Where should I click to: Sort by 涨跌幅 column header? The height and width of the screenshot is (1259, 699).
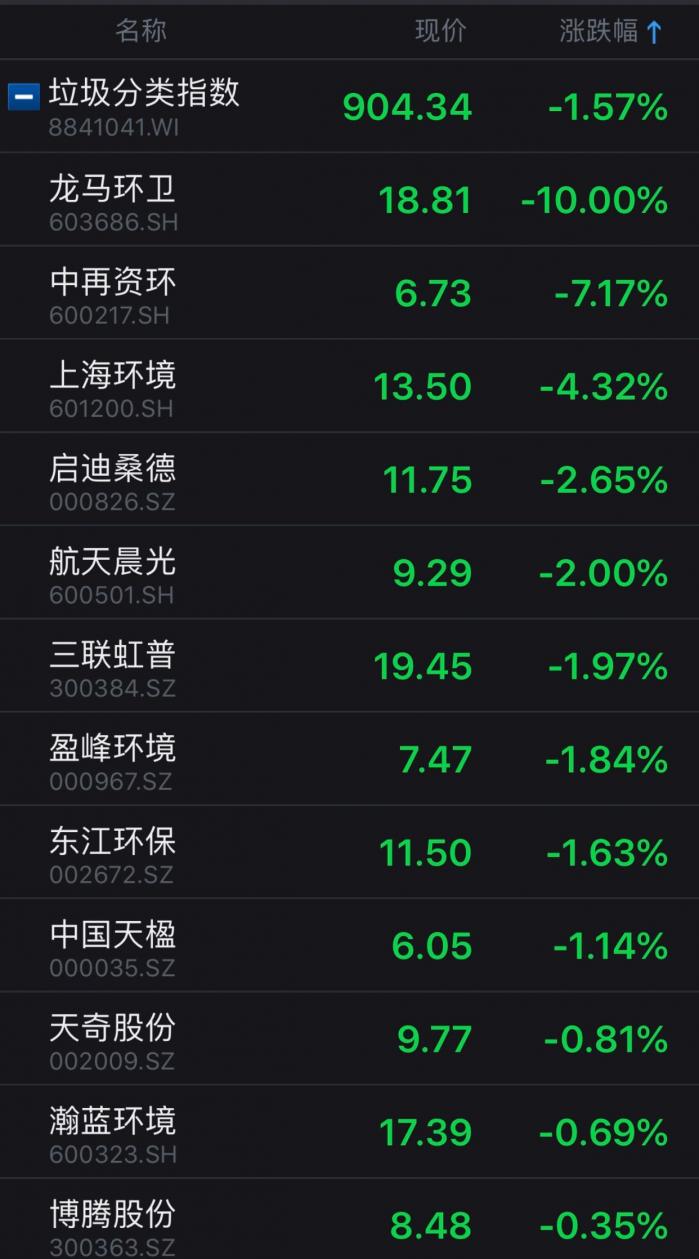point(610,31)
